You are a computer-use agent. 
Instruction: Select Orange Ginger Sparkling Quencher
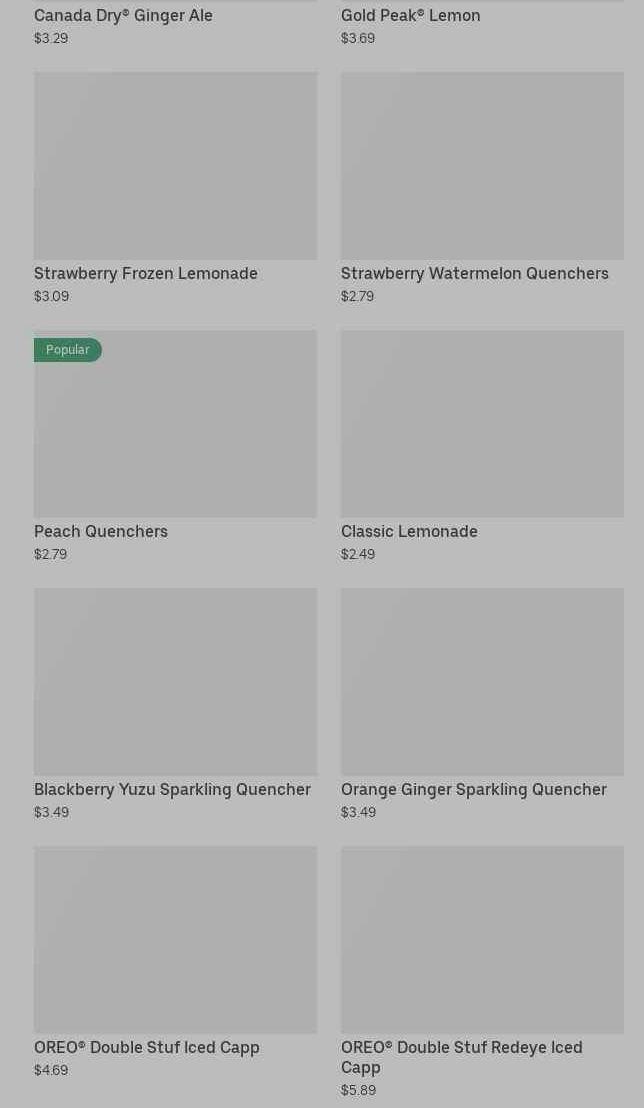point(482,682)
